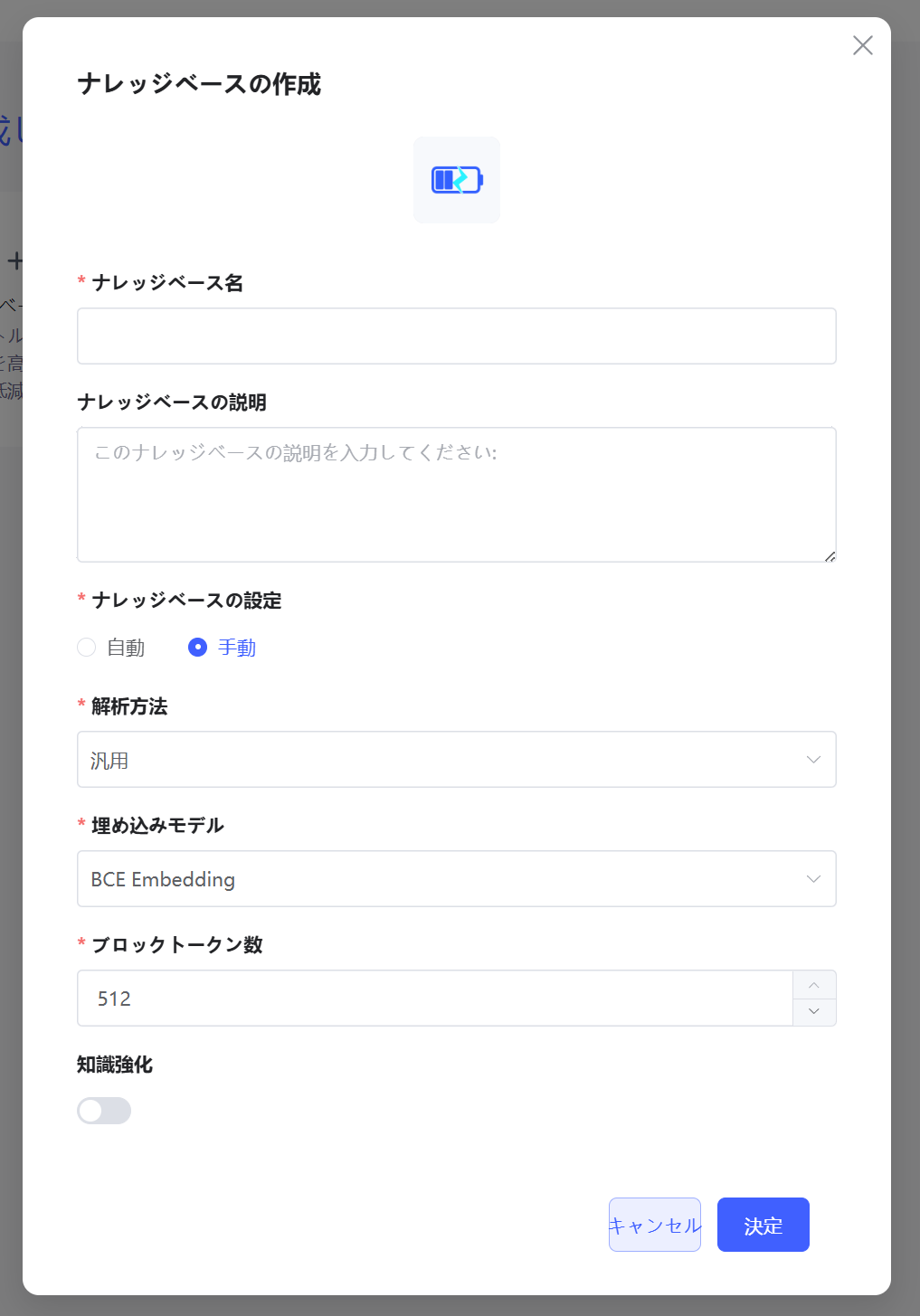Increase block token count with up arrow

tap(814, 985)
